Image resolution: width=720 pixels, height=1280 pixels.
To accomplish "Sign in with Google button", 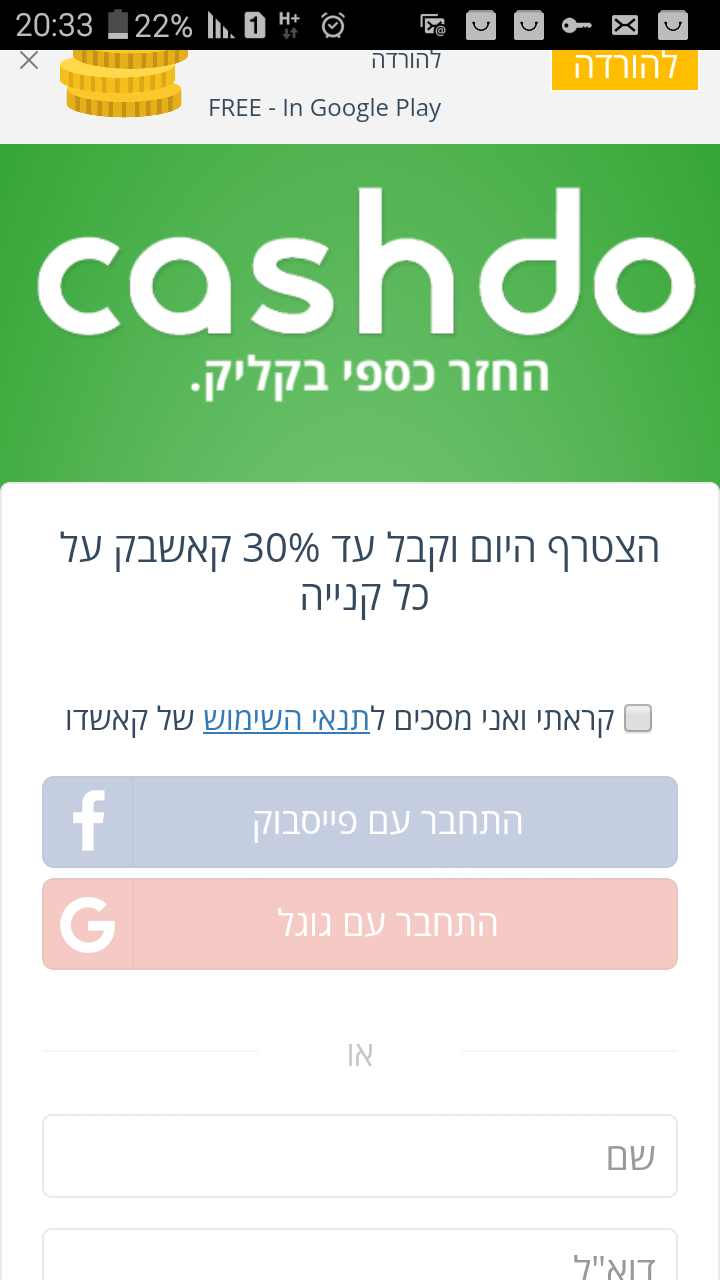I will (360, 924).
